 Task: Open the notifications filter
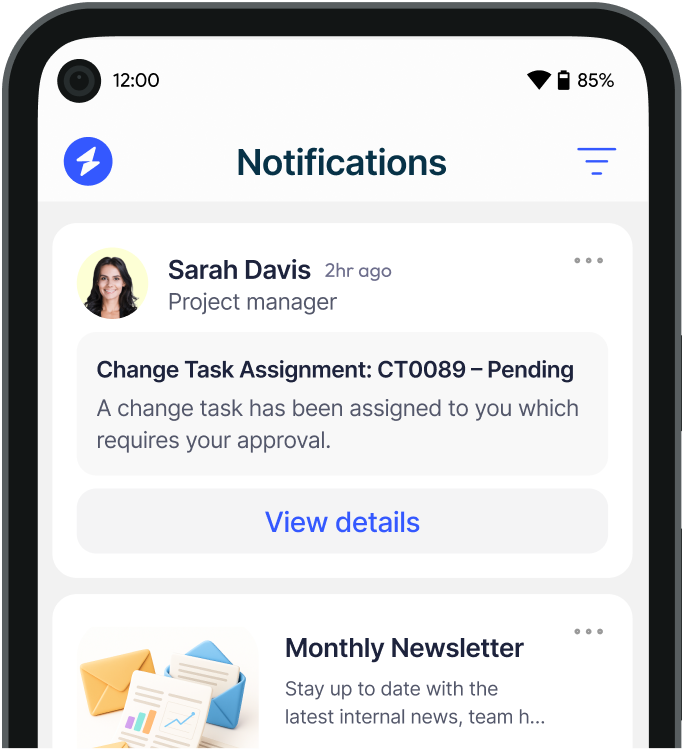click(x=596, y=161)
